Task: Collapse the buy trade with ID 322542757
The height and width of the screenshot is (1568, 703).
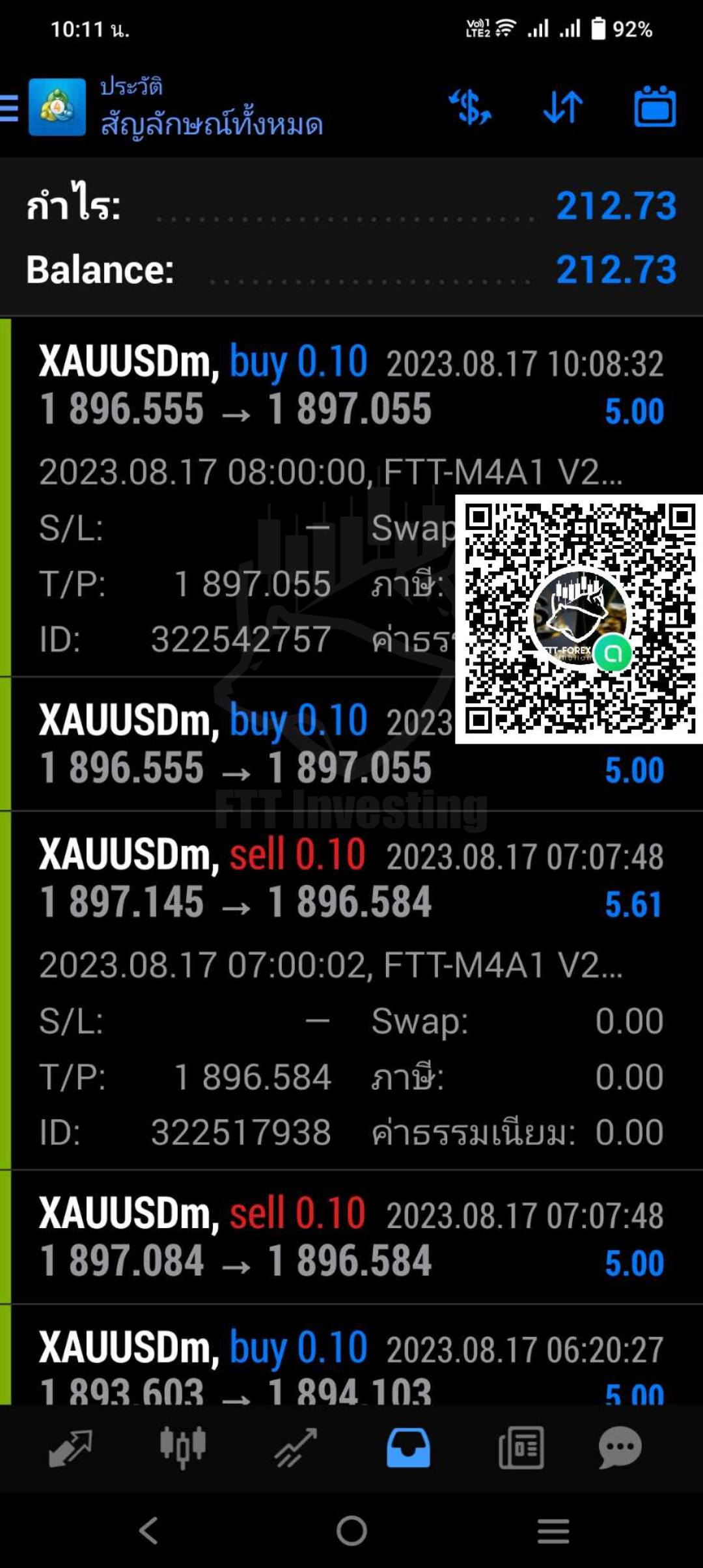Action: (x=351, y=497)
